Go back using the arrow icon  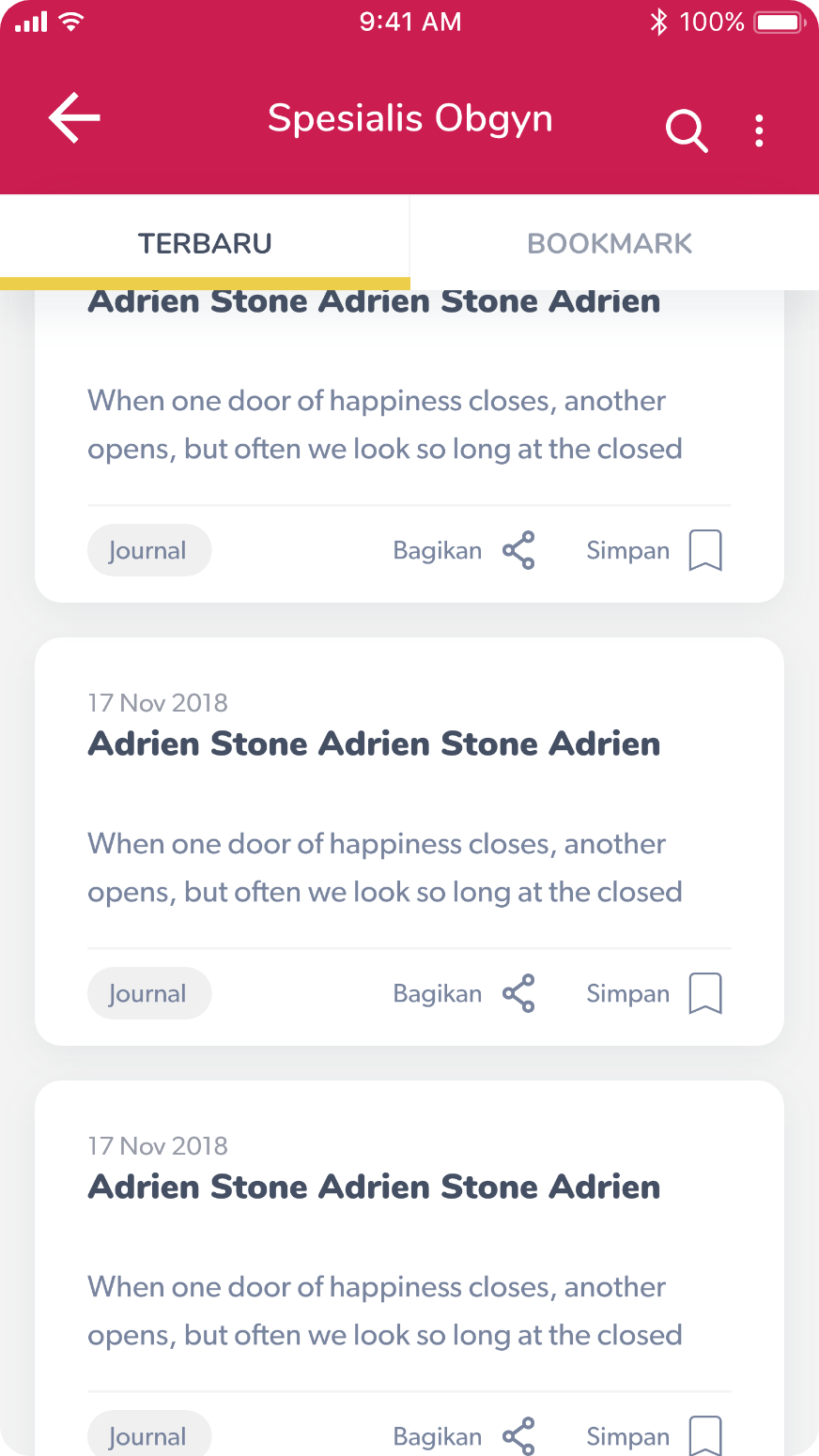(x=74, y=118)
